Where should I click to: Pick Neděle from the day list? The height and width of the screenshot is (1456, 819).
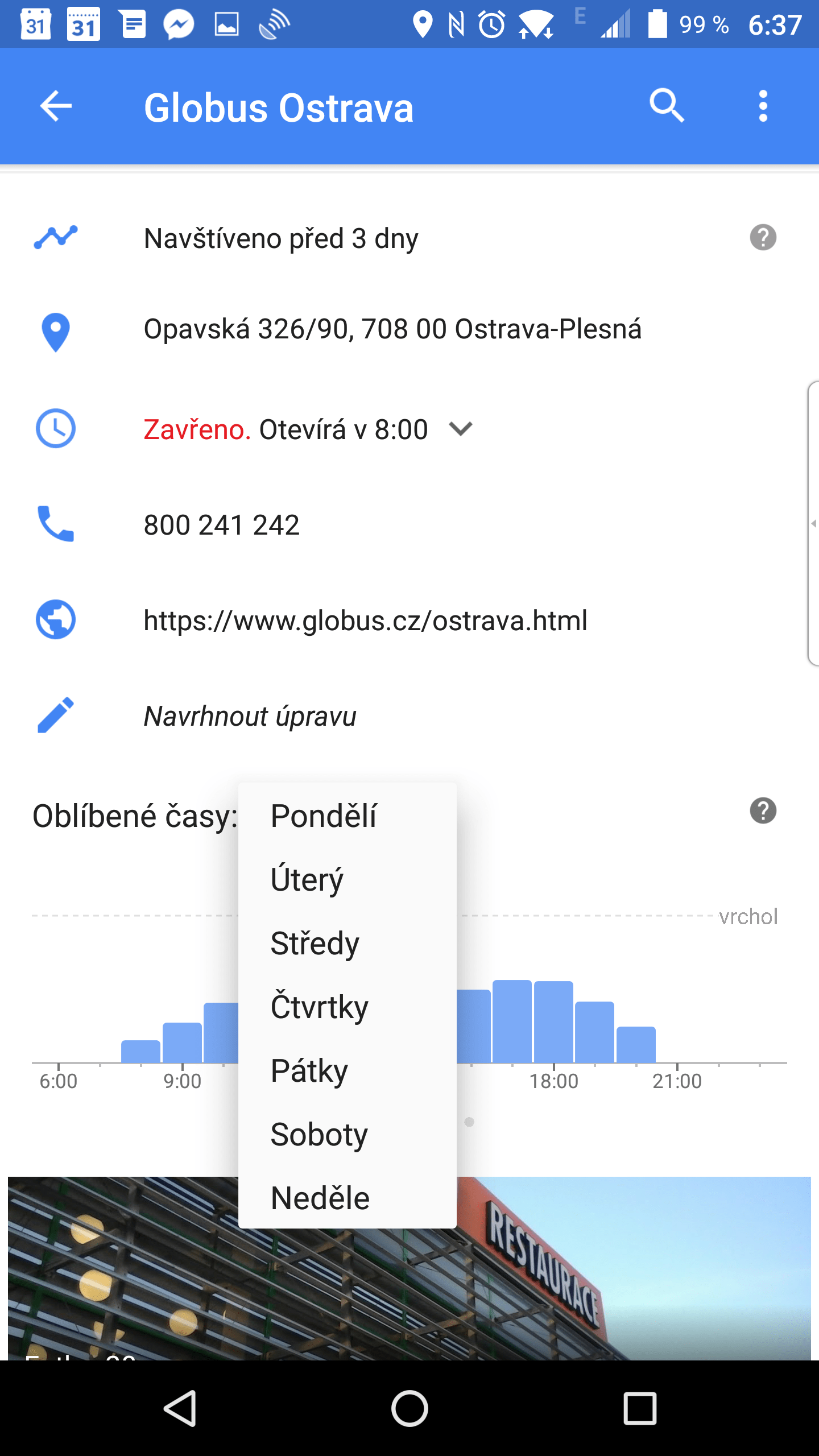(348, 1198)
